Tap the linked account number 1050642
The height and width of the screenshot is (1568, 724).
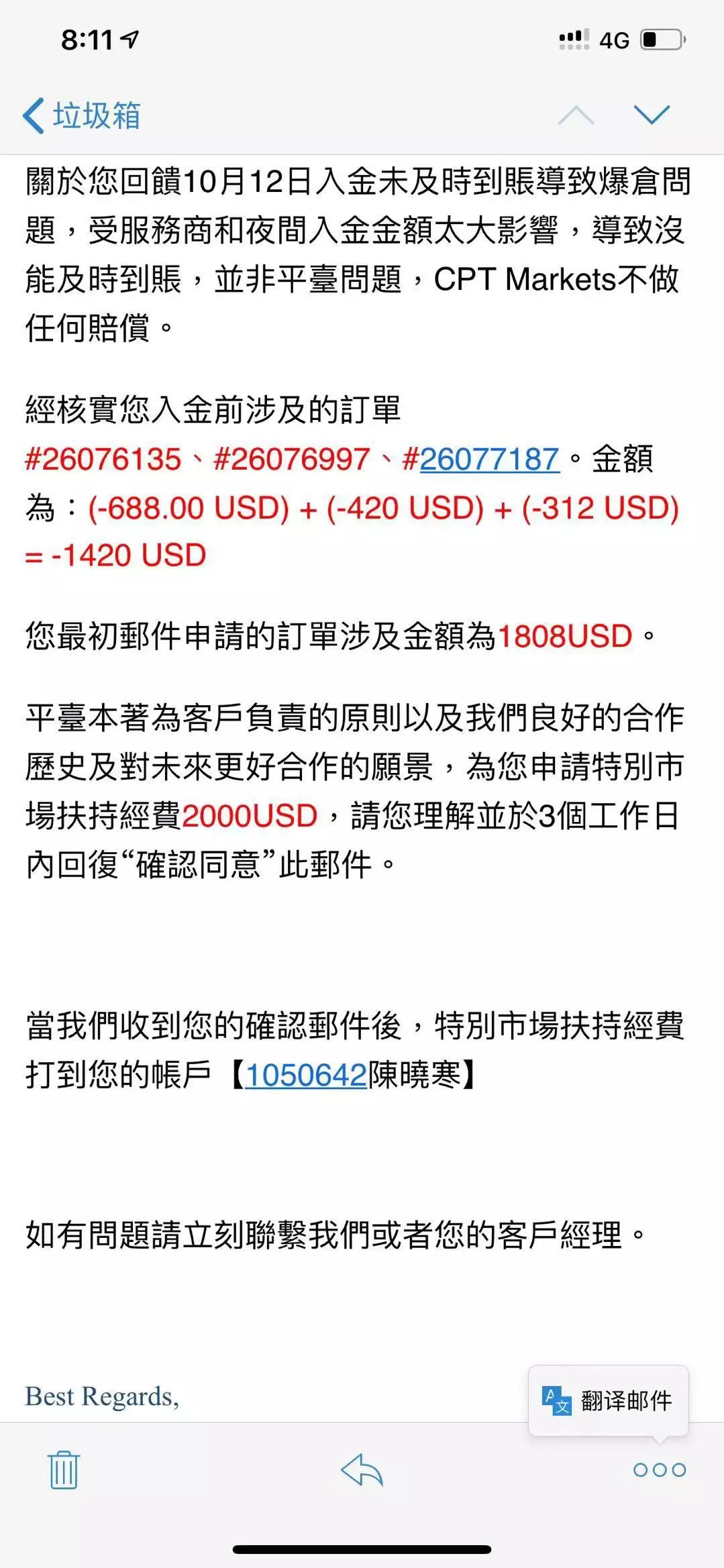(306, 1076)
